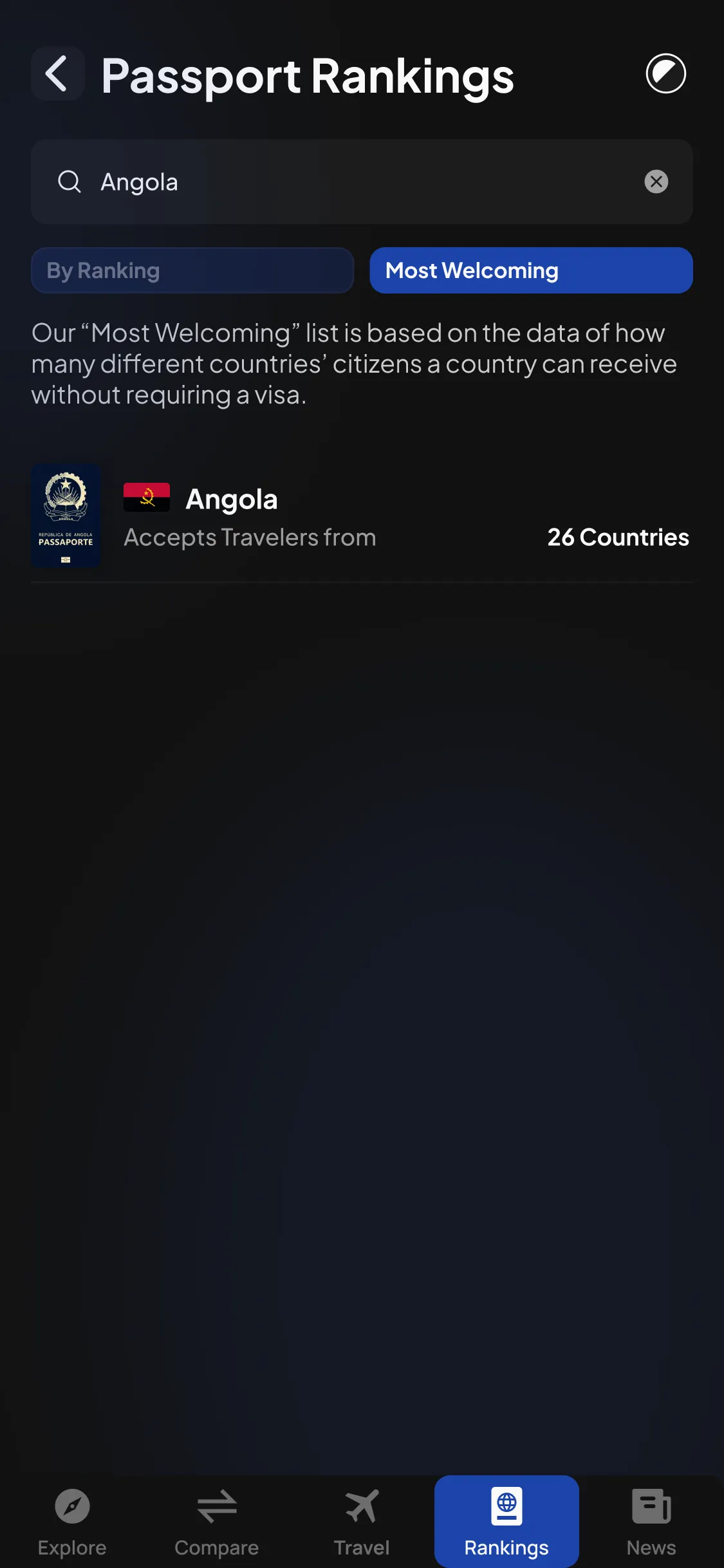Toggle the light/dark theme icon
Image resolution: width=724 pixels, height=1568 pixels.
665,73
